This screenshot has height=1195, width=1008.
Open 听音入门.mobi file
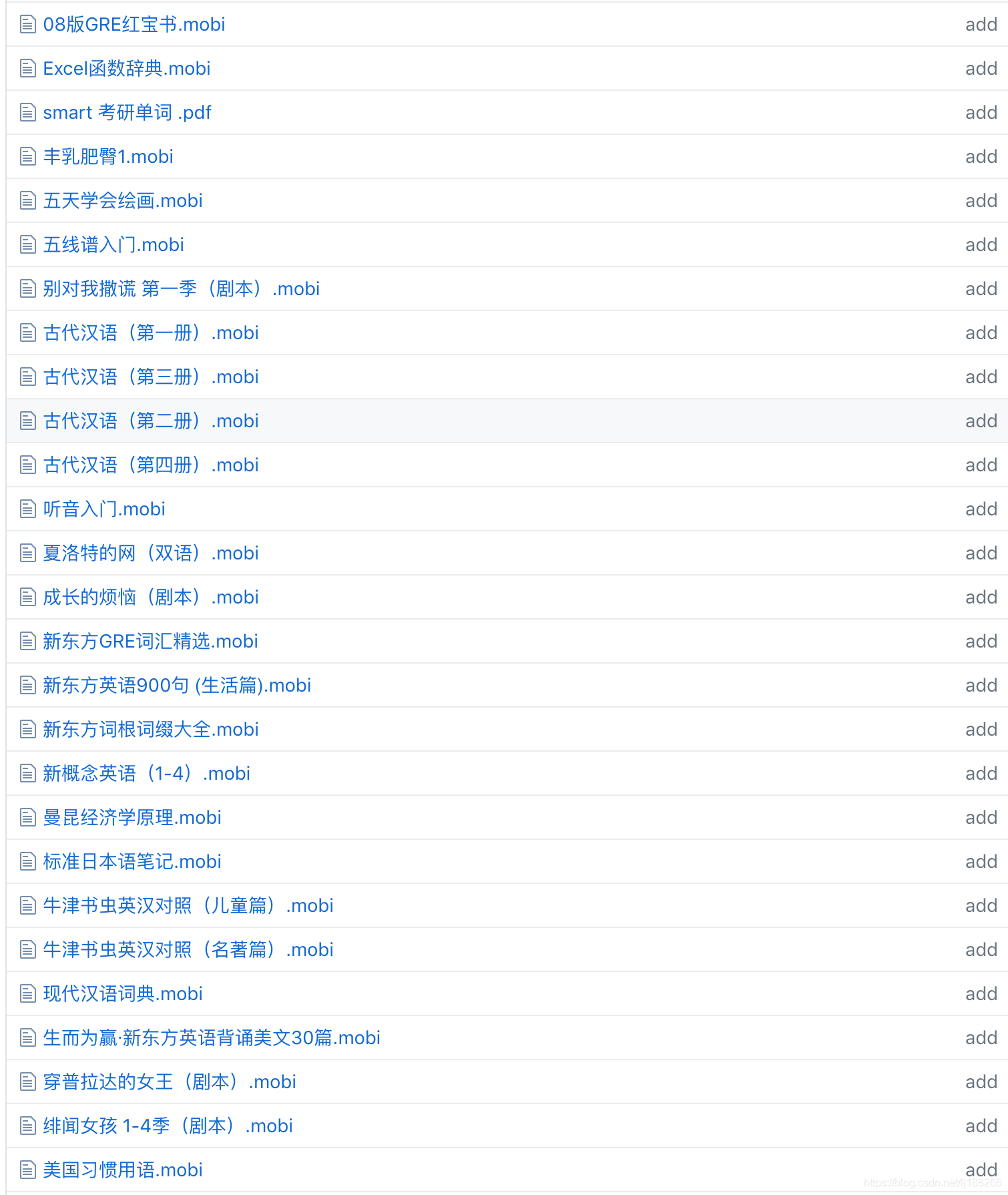103,509
